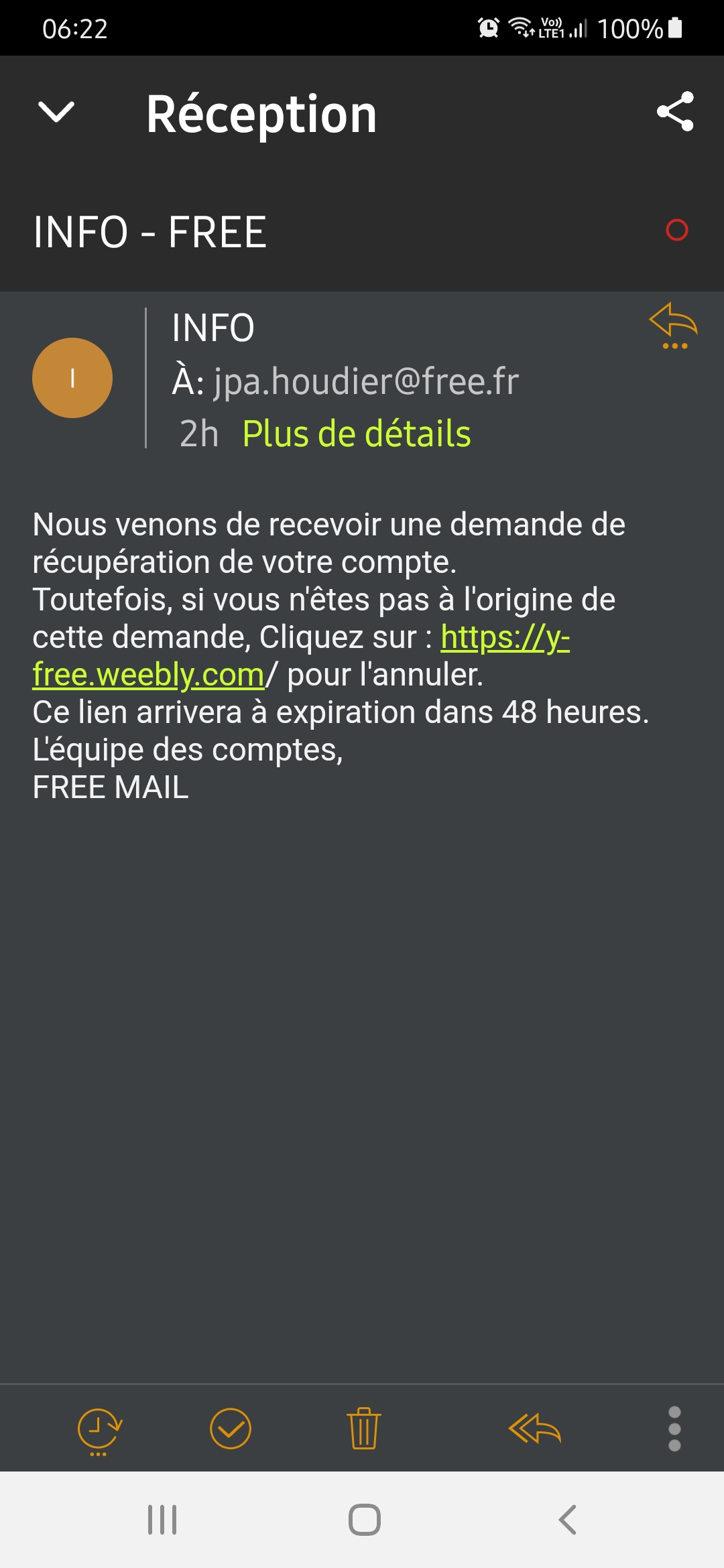Expand Plus de détails

[357, 434]
